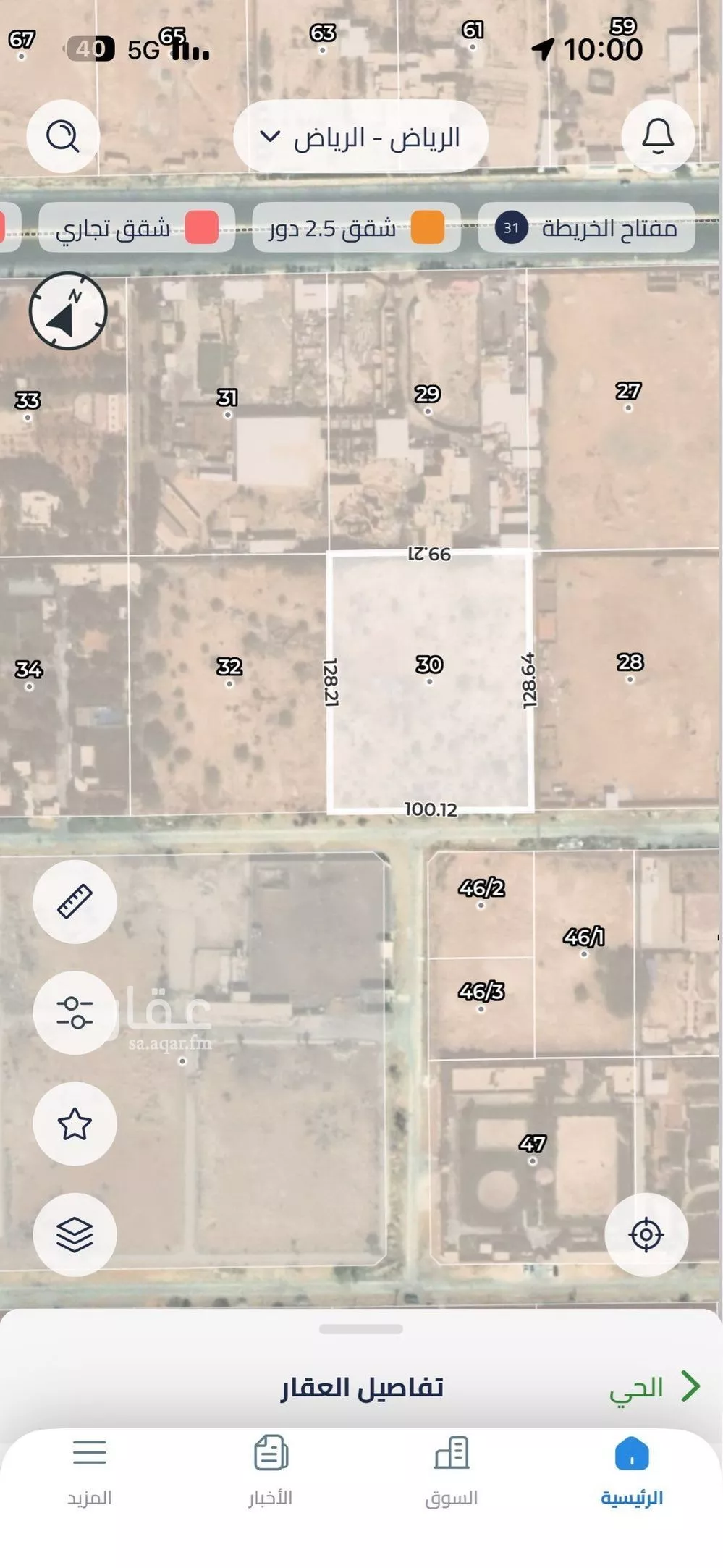Open the map filter sliders

[x=75, y=1012]
